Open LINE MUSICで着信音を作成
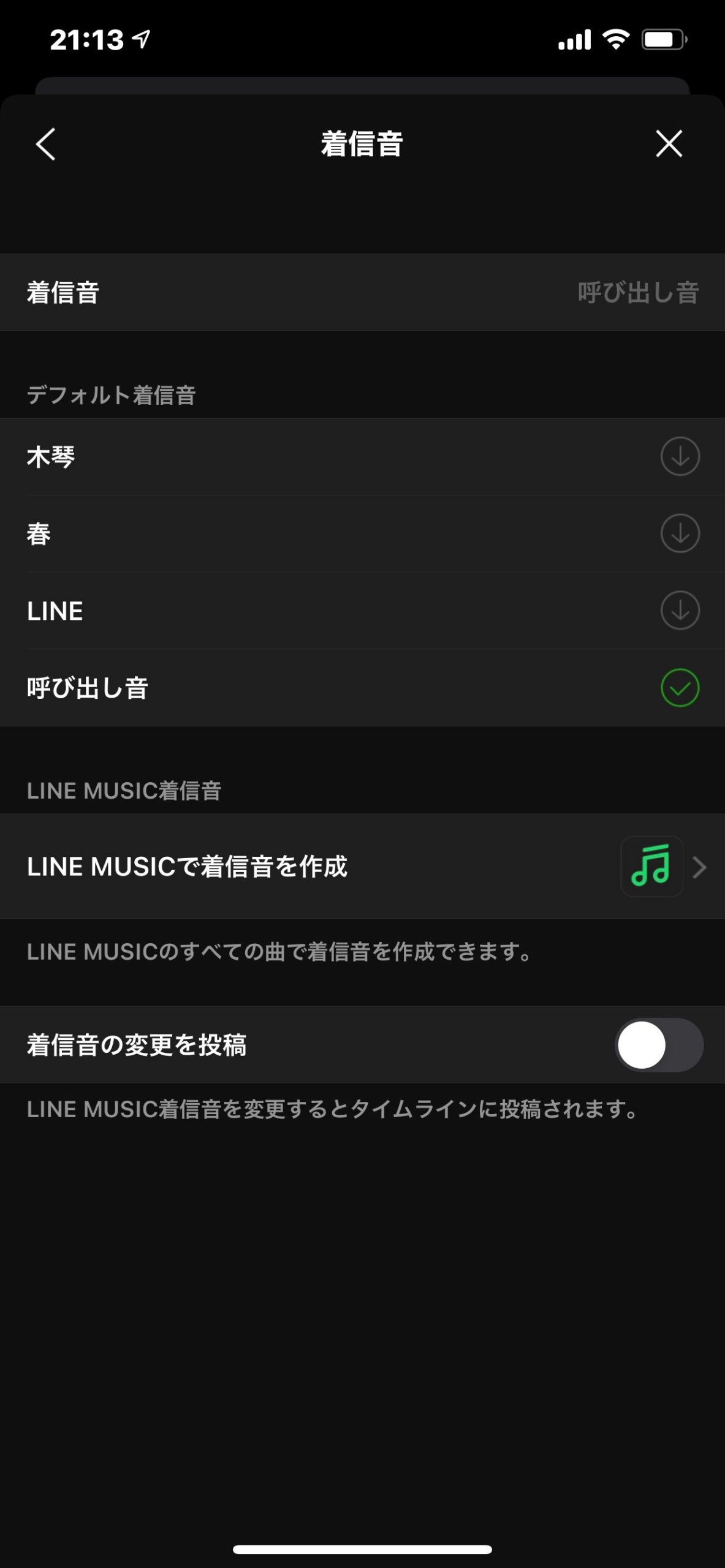Screen dimensions: 725x1568 point(362,866)
